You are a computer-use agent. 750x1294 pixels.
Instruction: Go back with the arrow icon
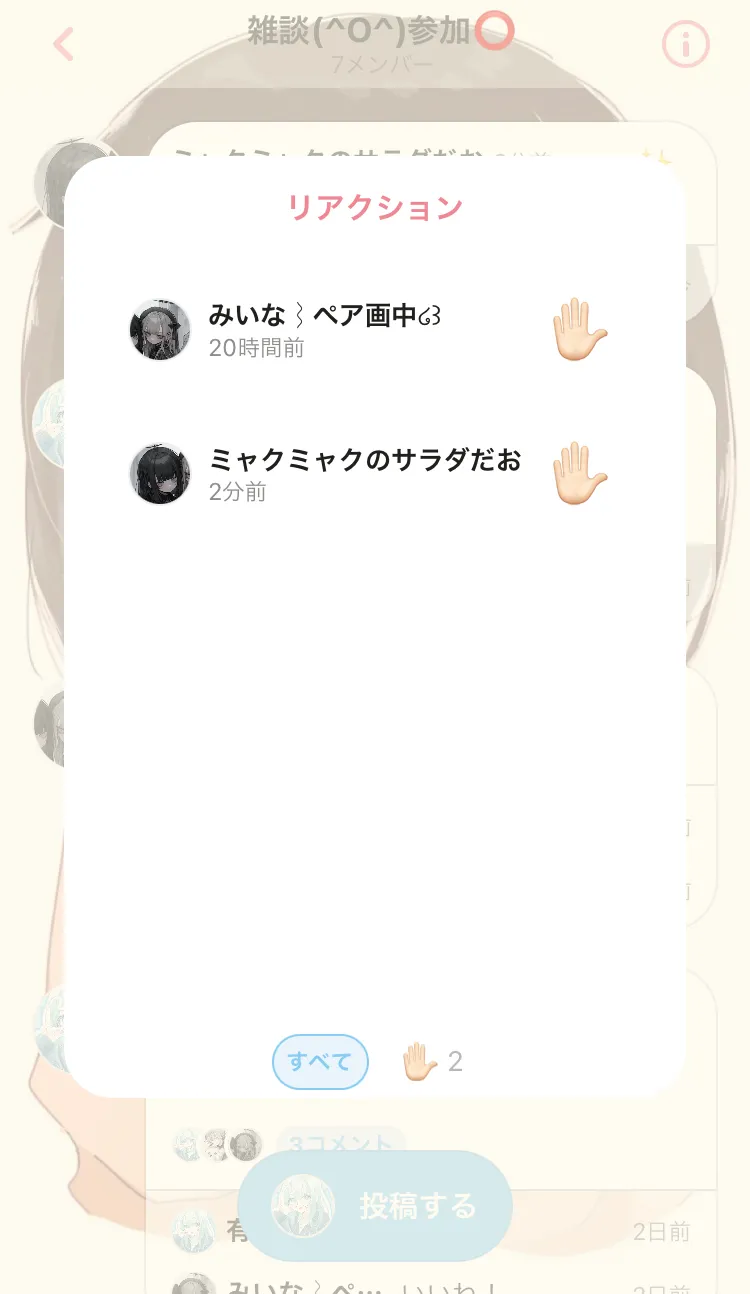click(64, 44)
